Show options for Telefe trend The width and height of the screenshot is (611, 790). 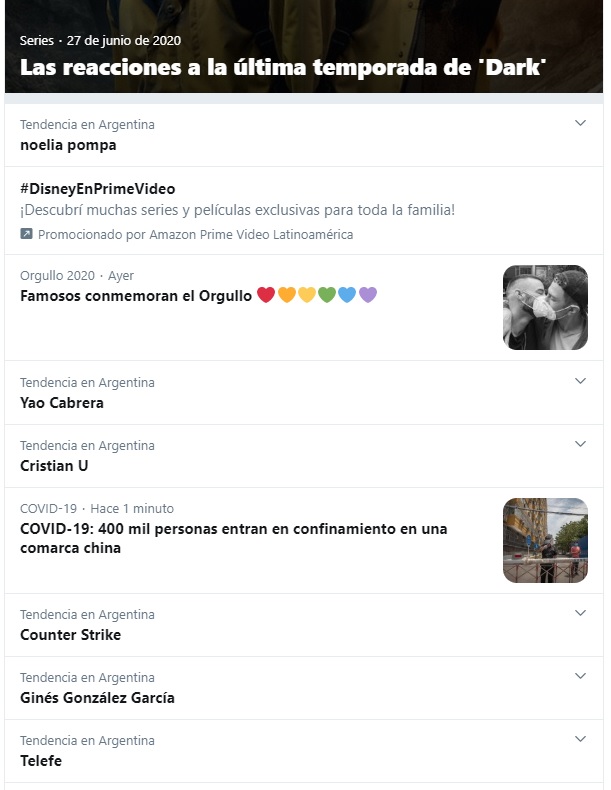click(x=580, y=739)
